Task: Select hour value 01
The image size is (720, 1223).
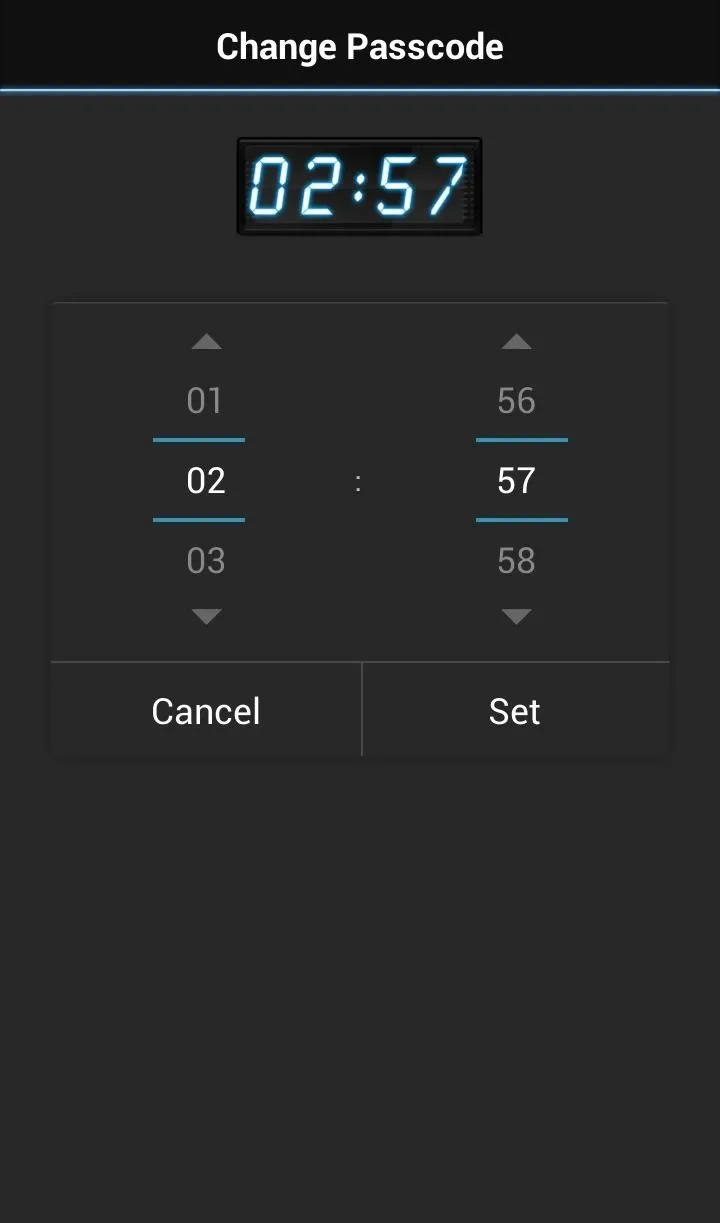Action: [205, 401]
